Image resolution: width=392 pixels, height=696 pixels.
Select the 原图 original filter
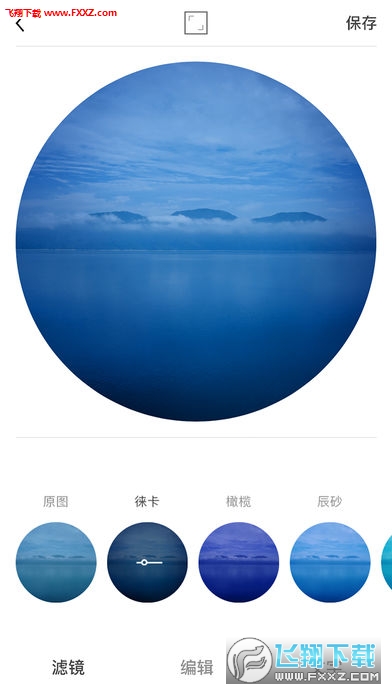coord(56,562)
